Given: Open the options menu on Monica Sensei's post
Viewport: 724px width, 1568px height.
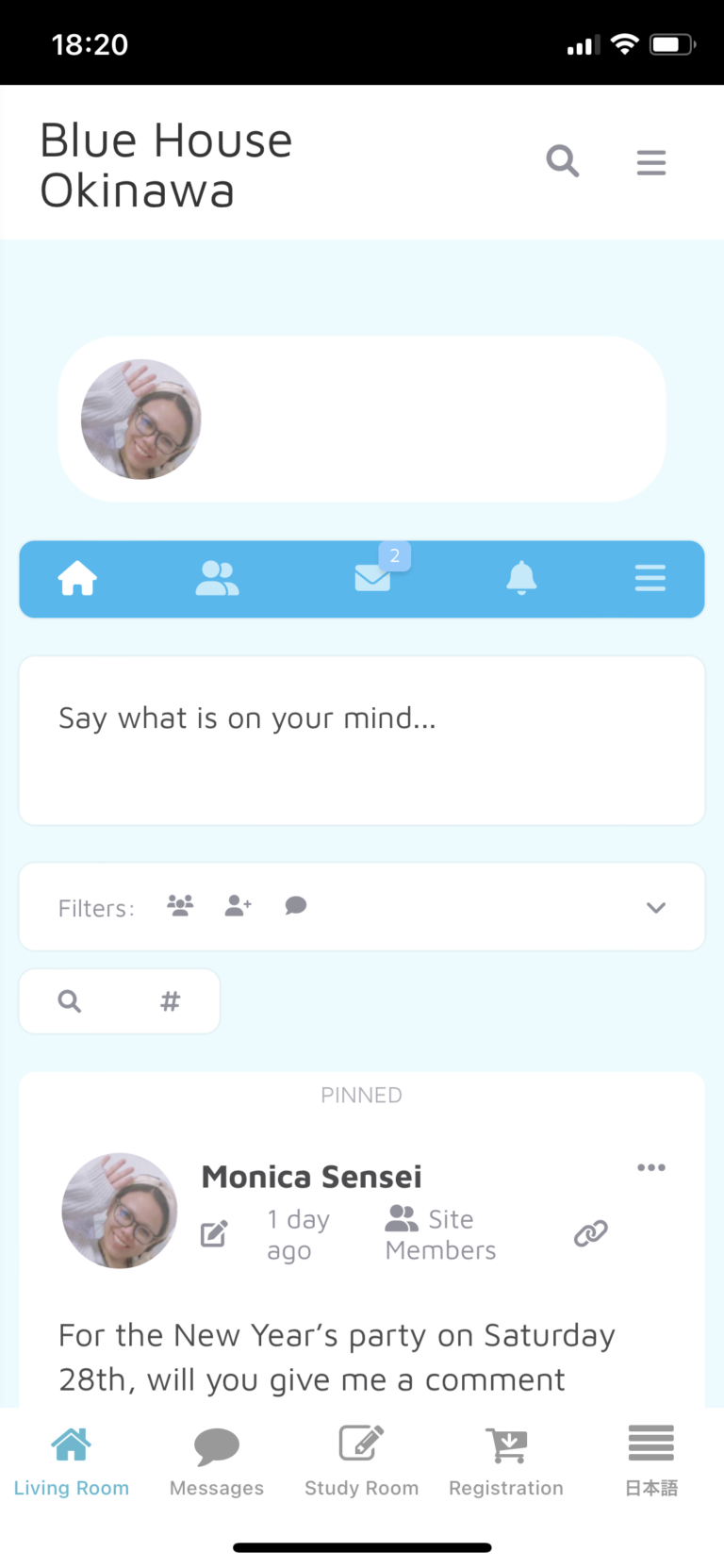Looking at the screenshot, I should click(650, 1167).
